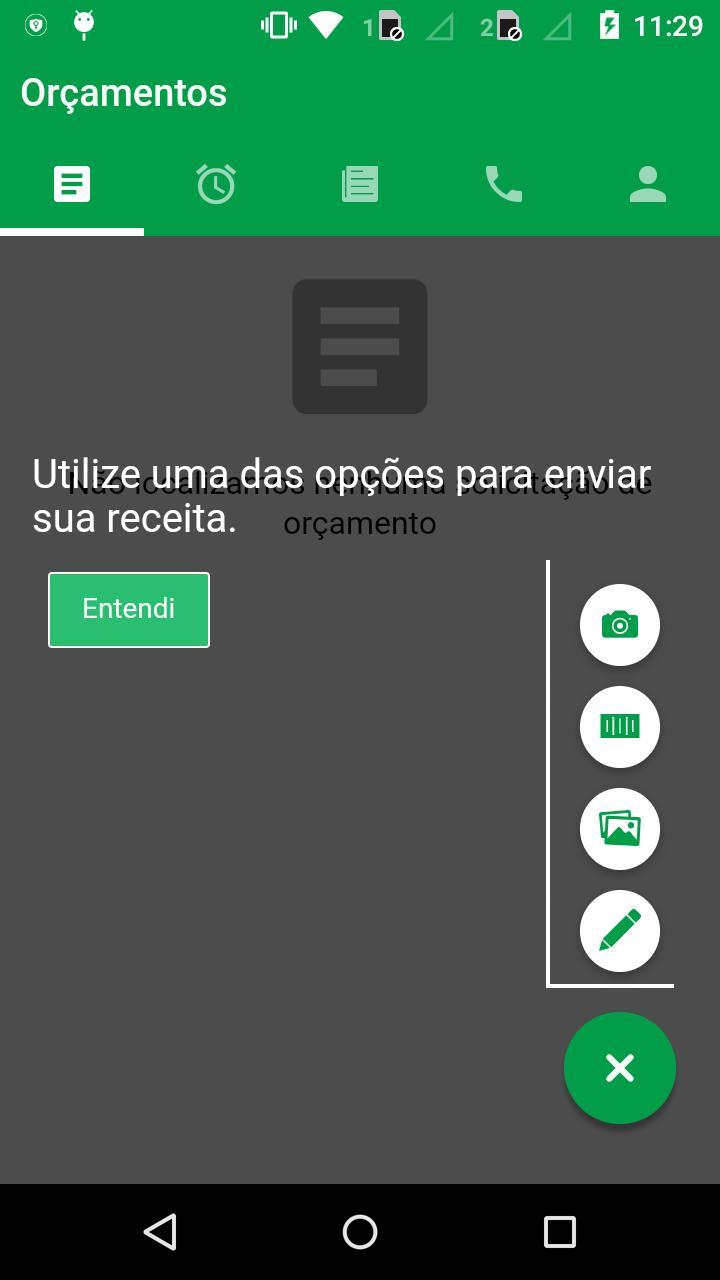Choose a picture from the gallery
Image resolution: width=720 pixels, height=1280 pixels.
point(620,829)
